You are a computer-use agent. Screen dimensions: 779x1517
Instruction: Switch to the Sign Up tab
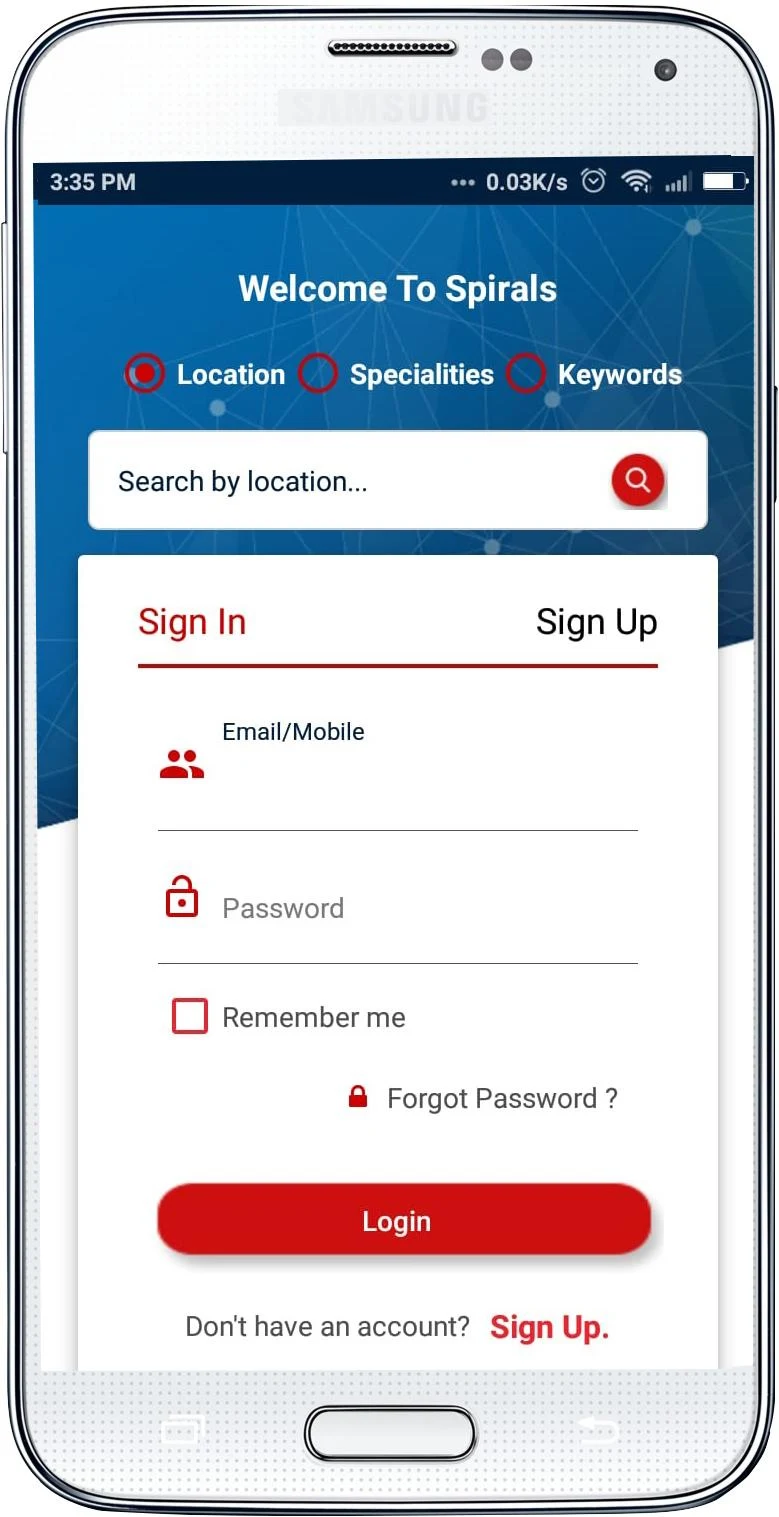click(596, 622)
